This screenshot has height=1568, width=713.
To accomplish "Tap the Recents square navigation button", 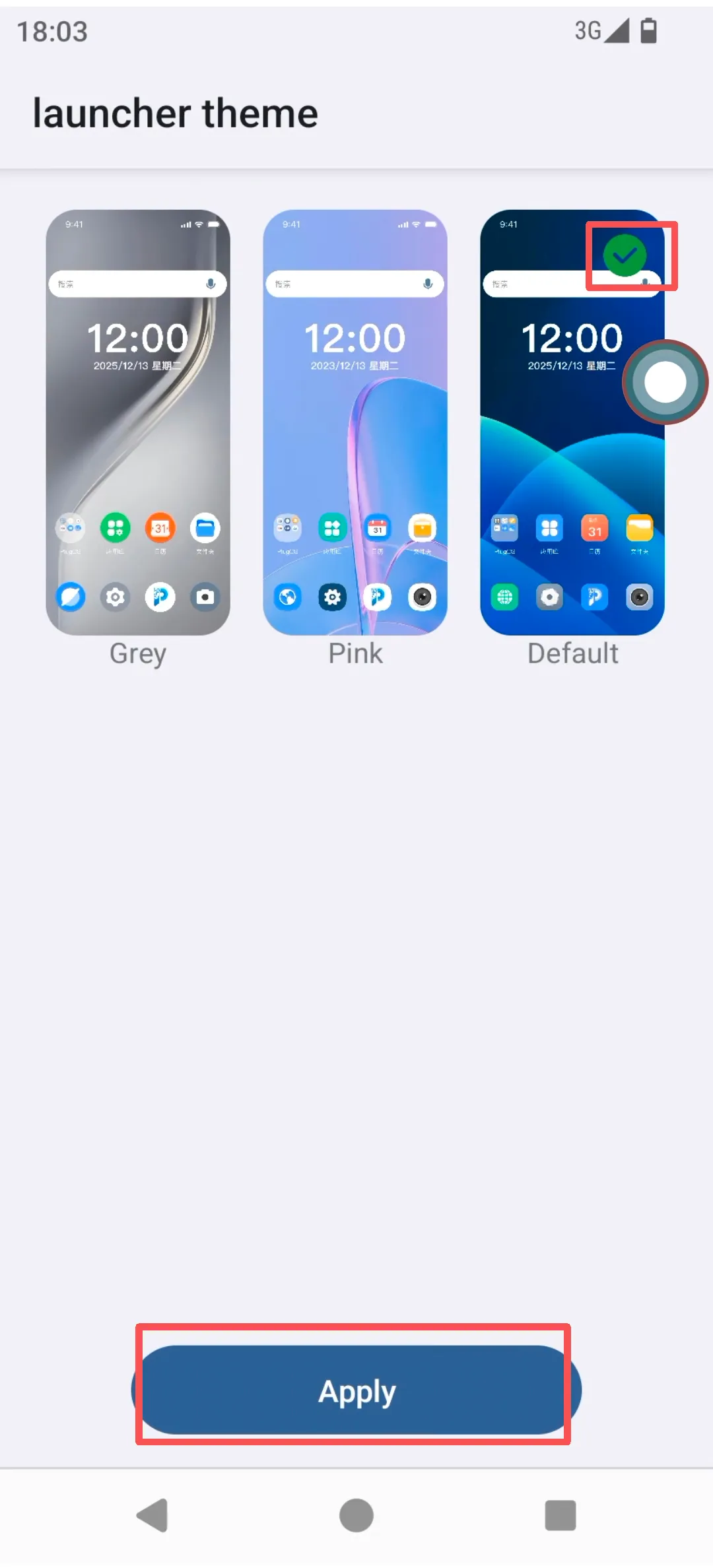I will (559, 1515).
